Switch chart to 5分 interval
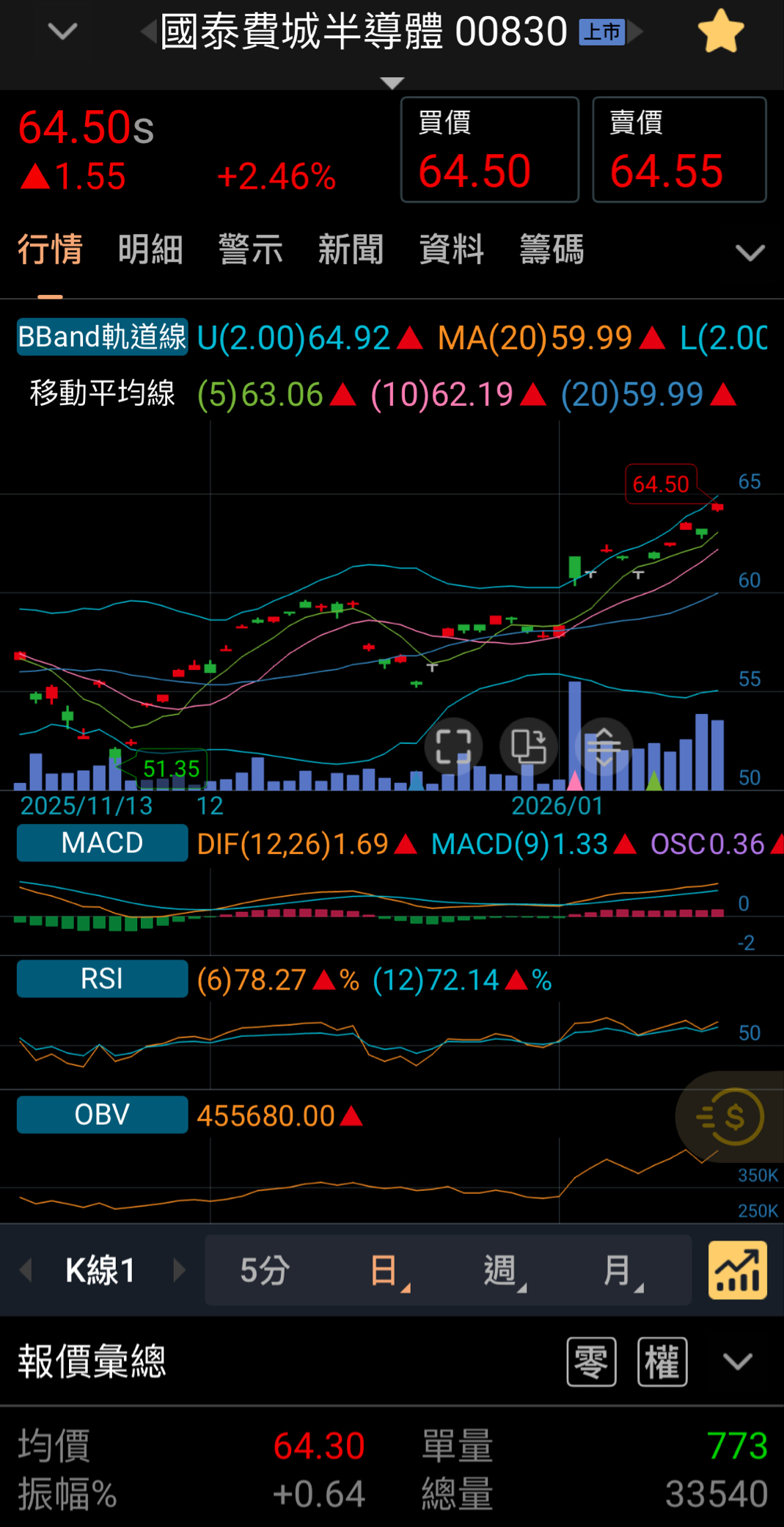The width and height of the screenshot is (784, 1527). pos(265,1270)
